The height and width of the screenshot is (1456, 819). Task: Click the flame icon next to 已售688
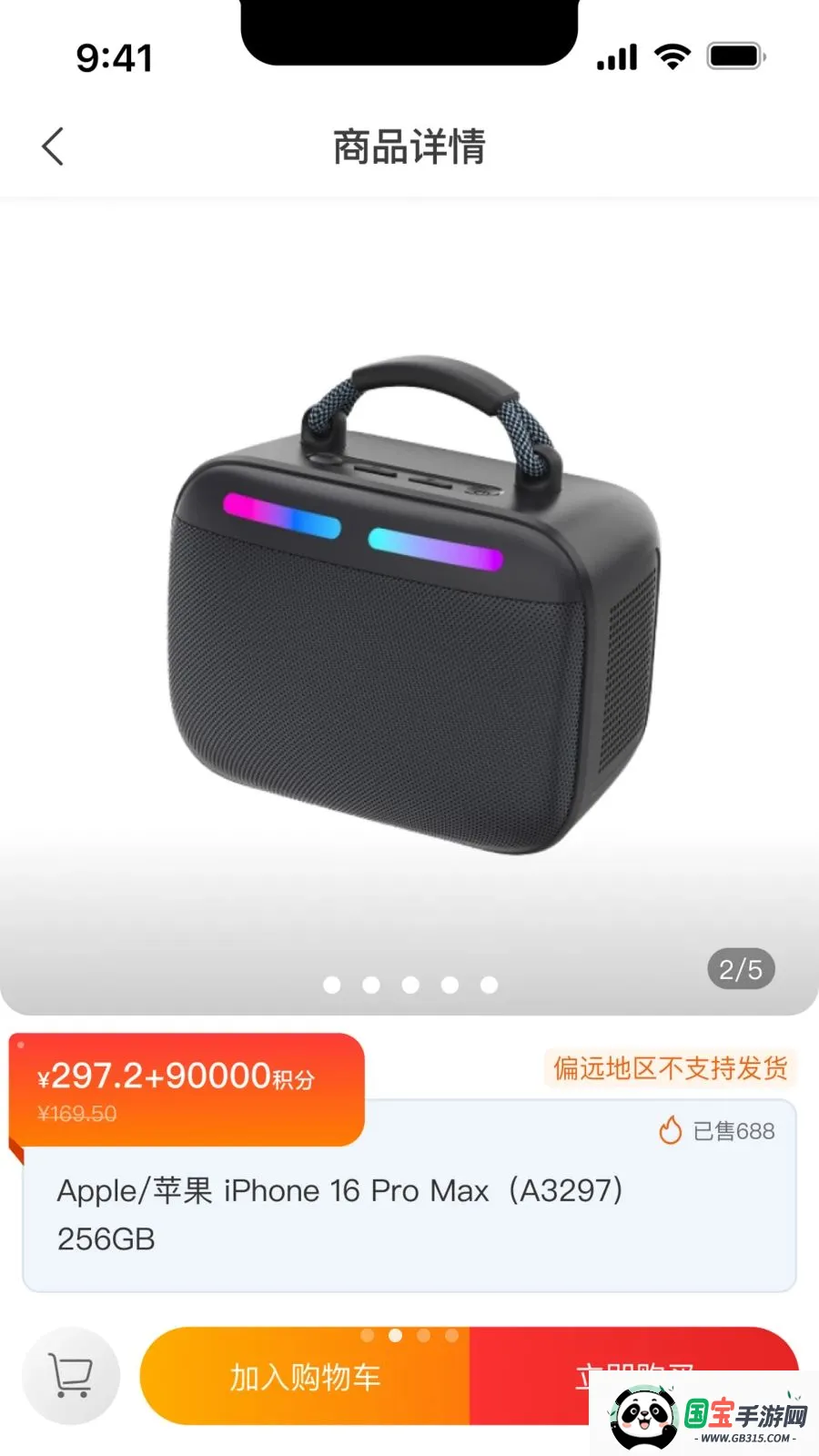670,1131
